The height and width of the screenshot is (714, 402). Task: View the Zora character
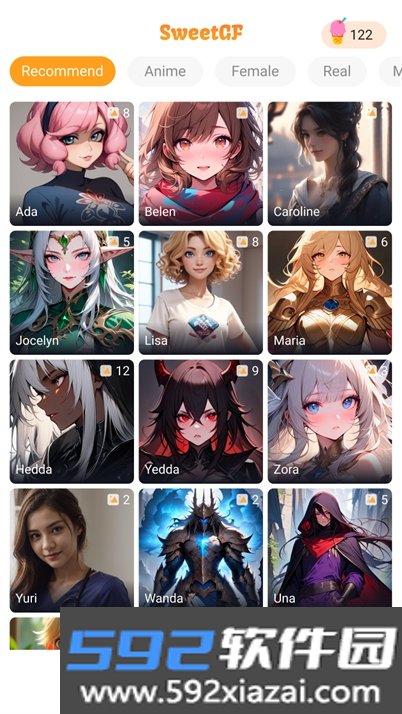click(x=330, y=421)
